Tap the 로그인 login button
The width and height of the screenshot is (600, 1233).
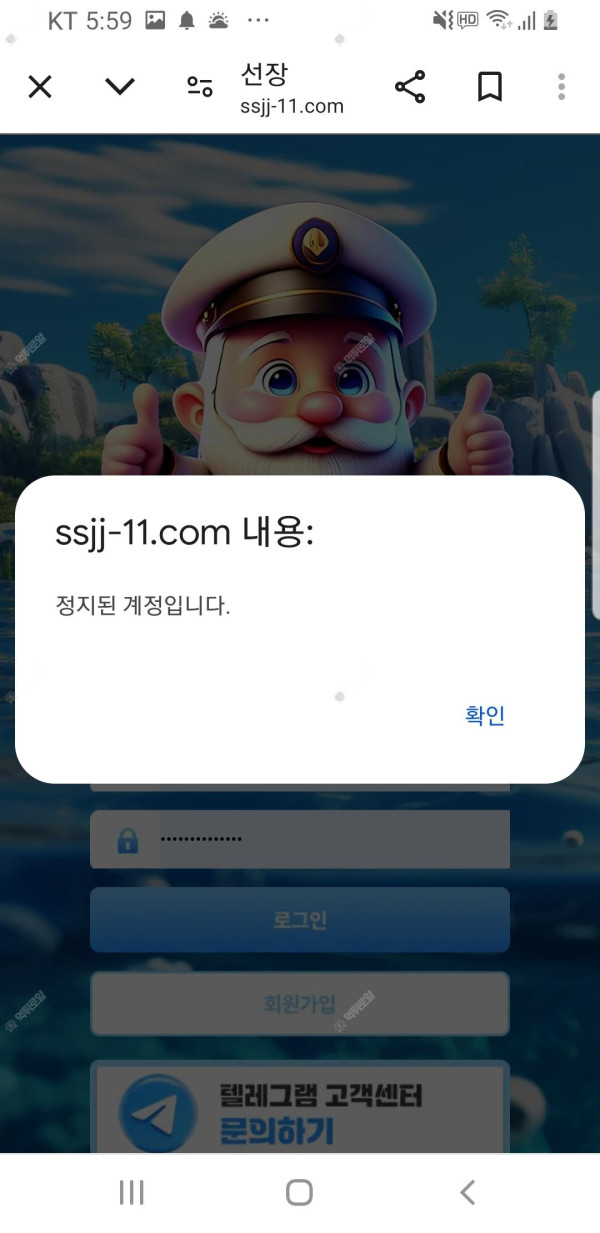(300, 920)
